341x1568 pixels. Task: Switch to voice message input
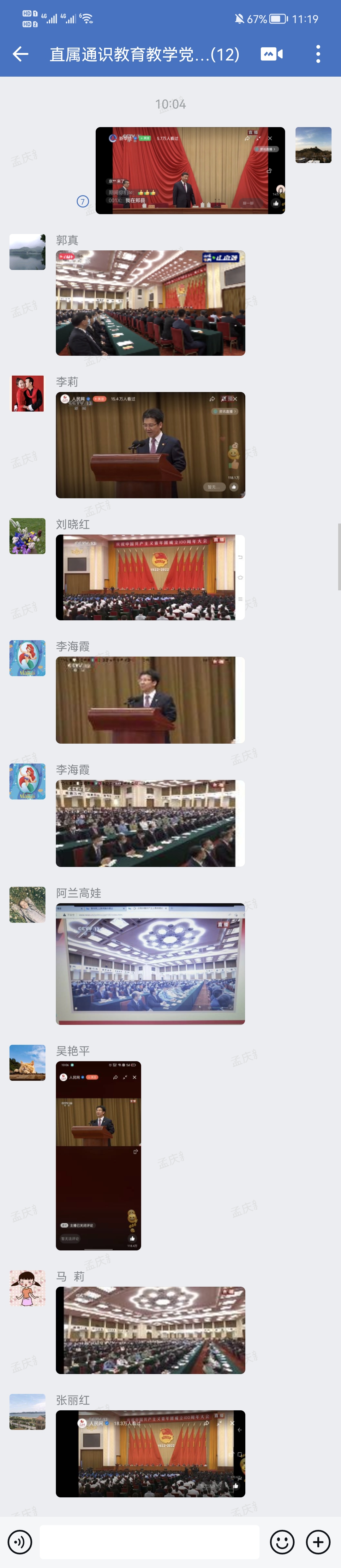pyautogui.click(x=20, y=1542)
